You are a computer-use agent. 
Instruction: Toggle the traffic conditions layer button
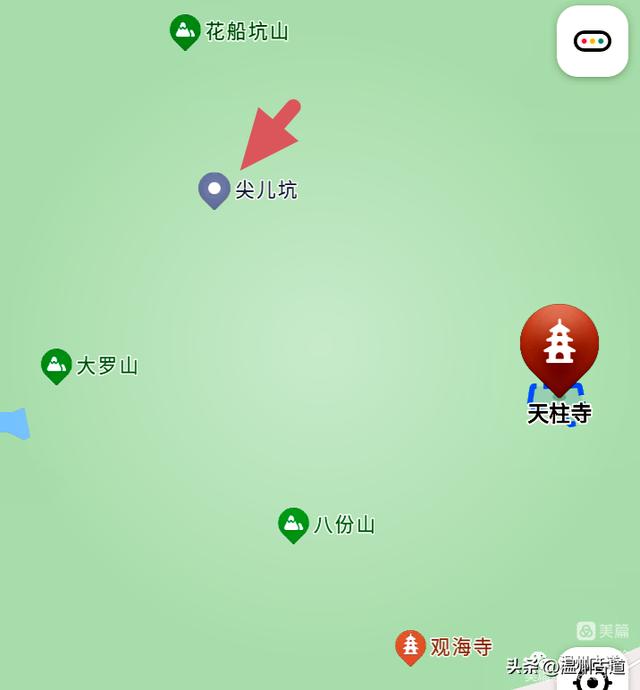click(592, 41)
